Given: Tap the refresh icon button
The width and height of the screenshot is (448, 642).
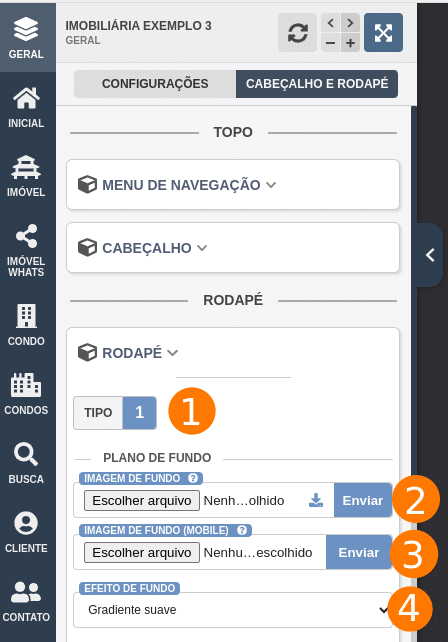Looking at the screenshot, I should point(297,33).
